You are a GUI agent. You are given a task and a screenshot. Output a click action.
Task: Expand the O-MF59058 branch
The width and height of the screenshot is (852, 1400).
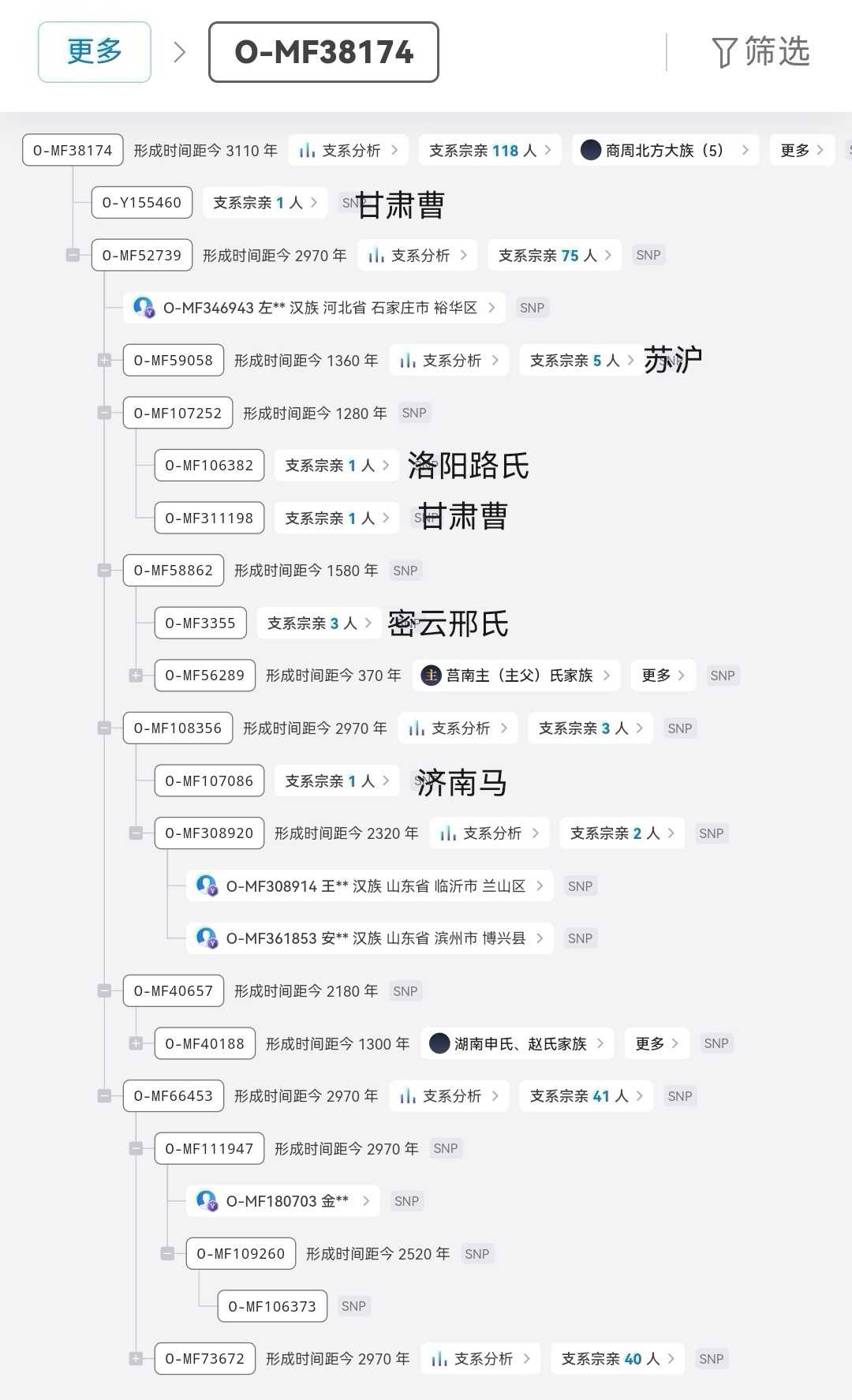(x=104, y=360)
